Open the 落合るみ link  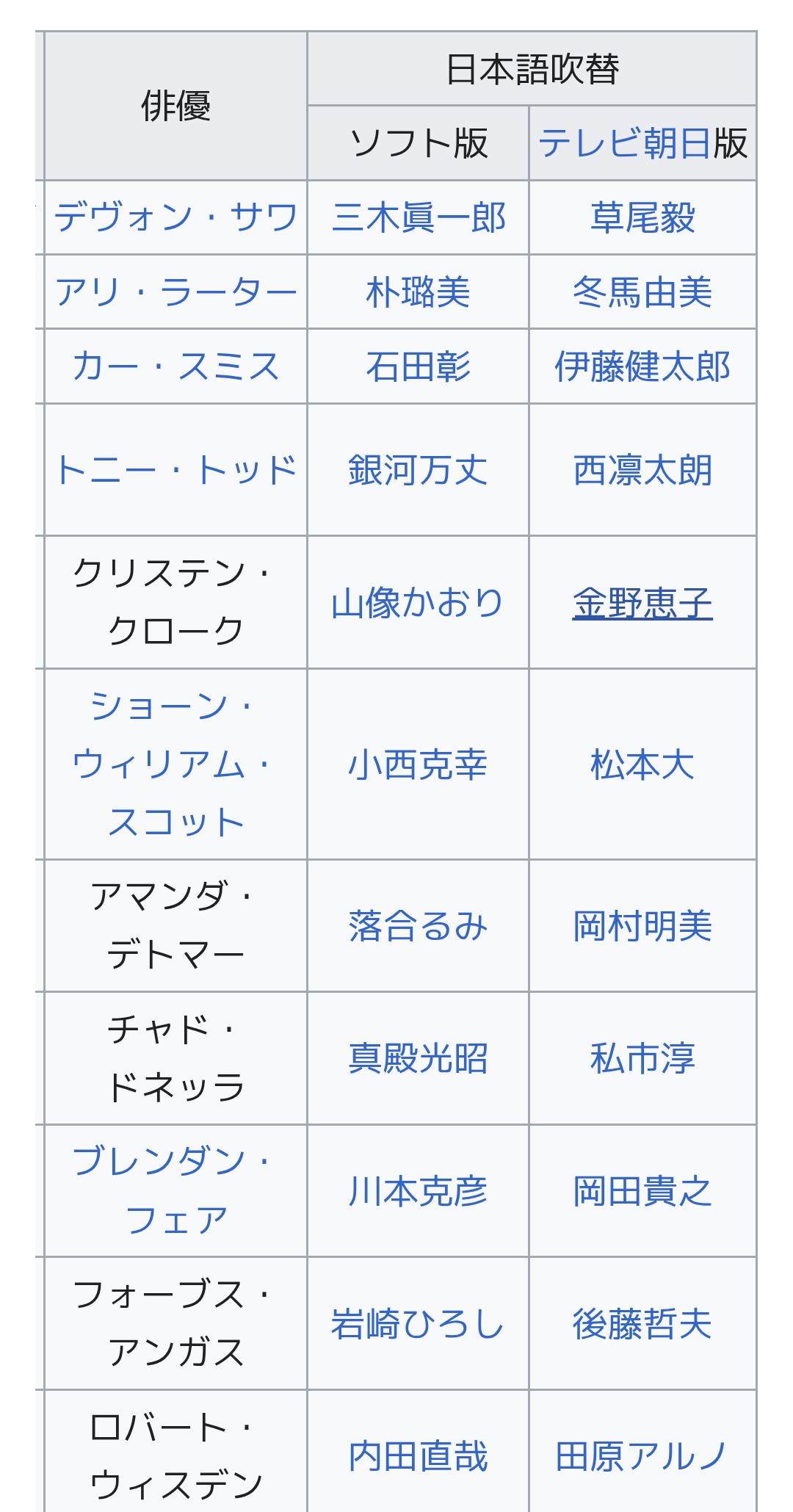click(419, 926)
